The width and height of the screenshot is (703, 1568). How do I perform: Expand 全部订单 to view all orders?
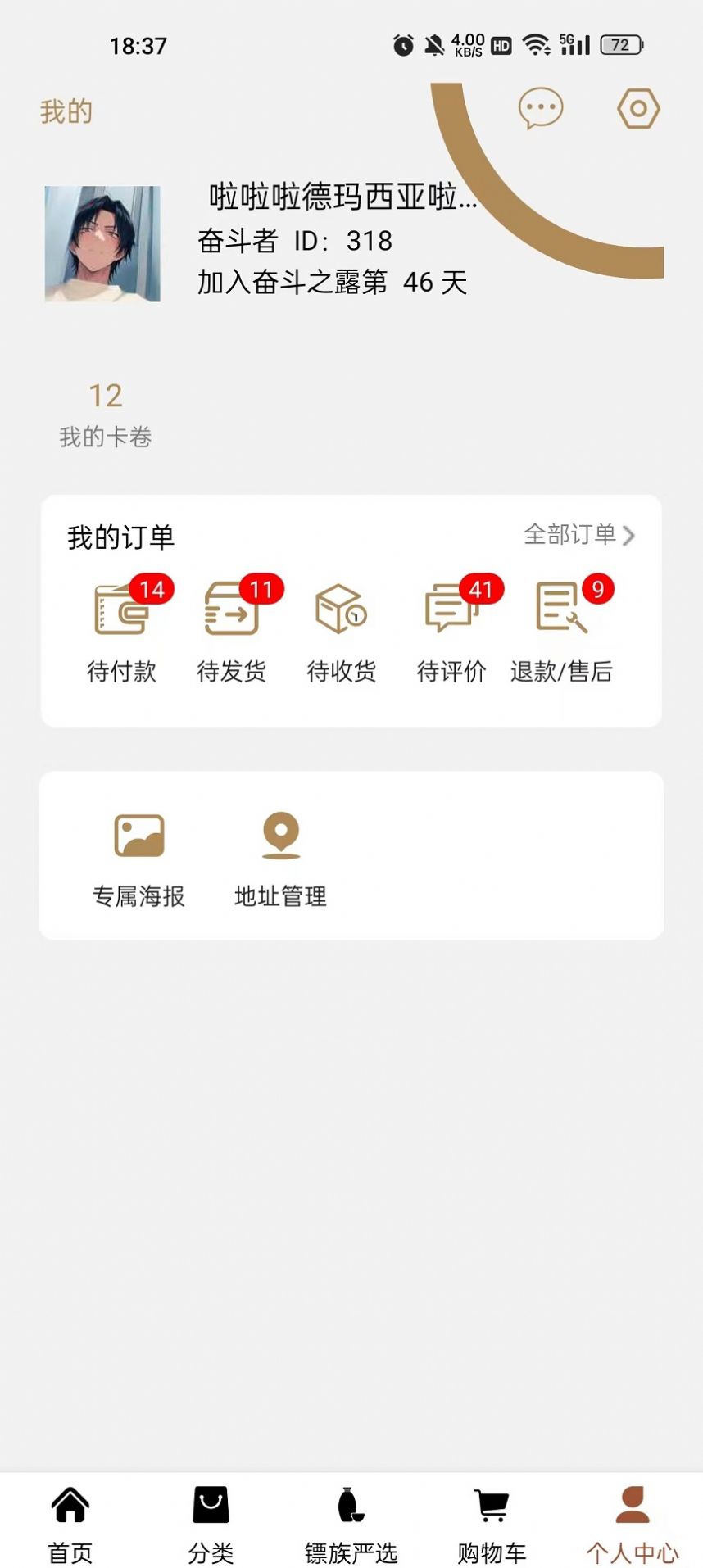pos(578,537)
